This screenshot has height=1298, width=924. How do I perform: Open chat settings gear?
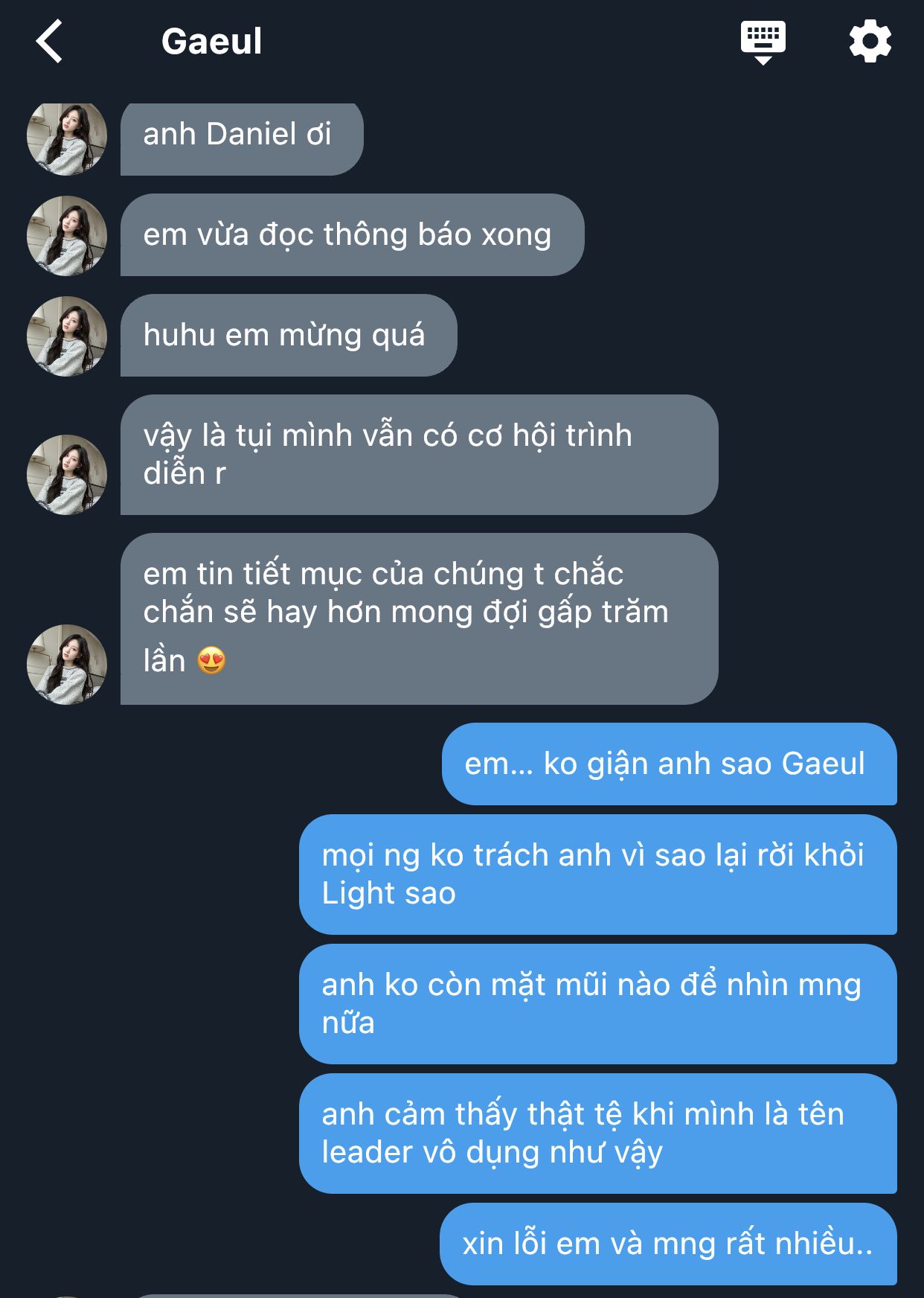coord(870,42)
